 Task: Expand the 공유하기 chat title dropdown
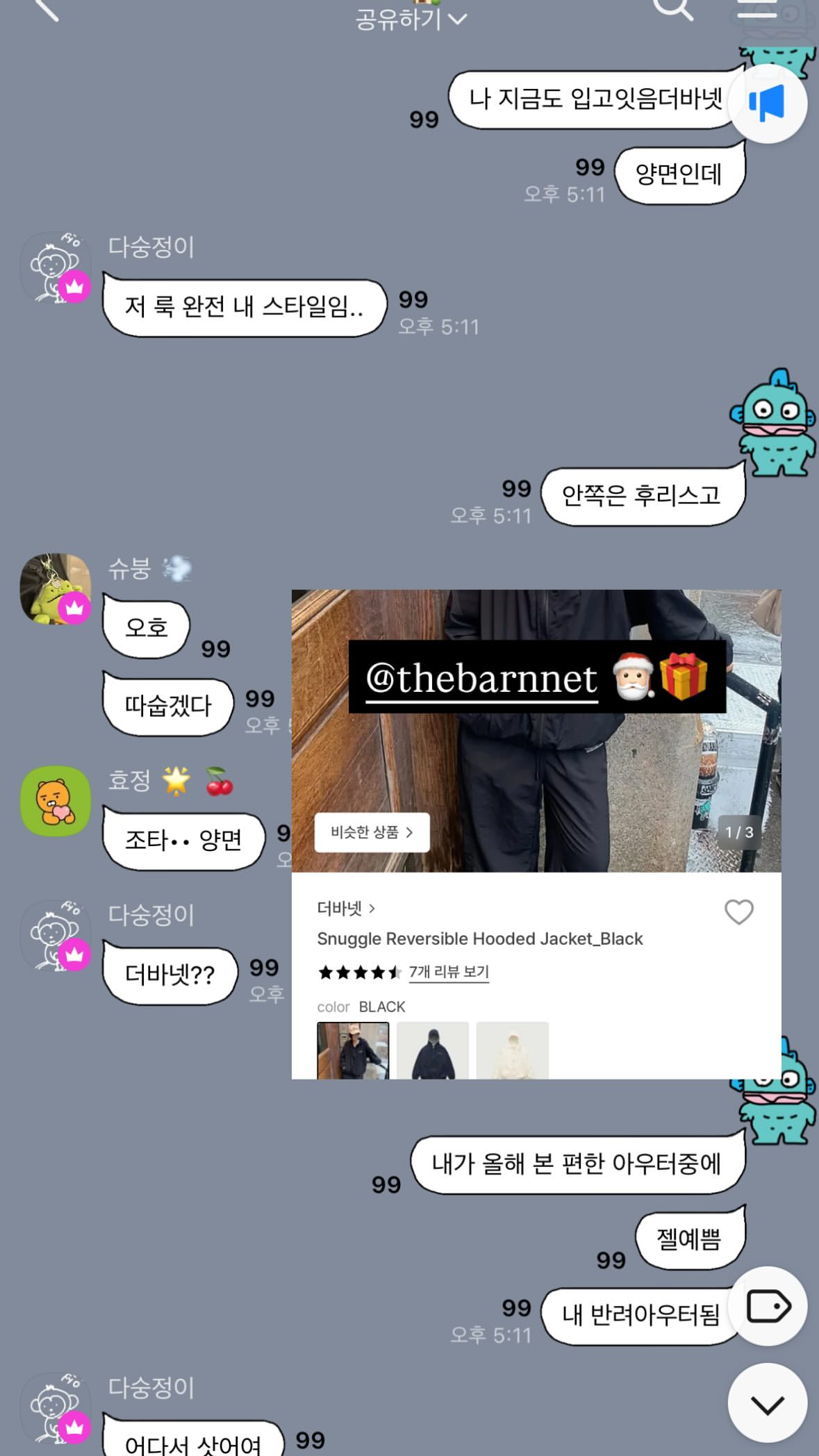pos(411,18)
